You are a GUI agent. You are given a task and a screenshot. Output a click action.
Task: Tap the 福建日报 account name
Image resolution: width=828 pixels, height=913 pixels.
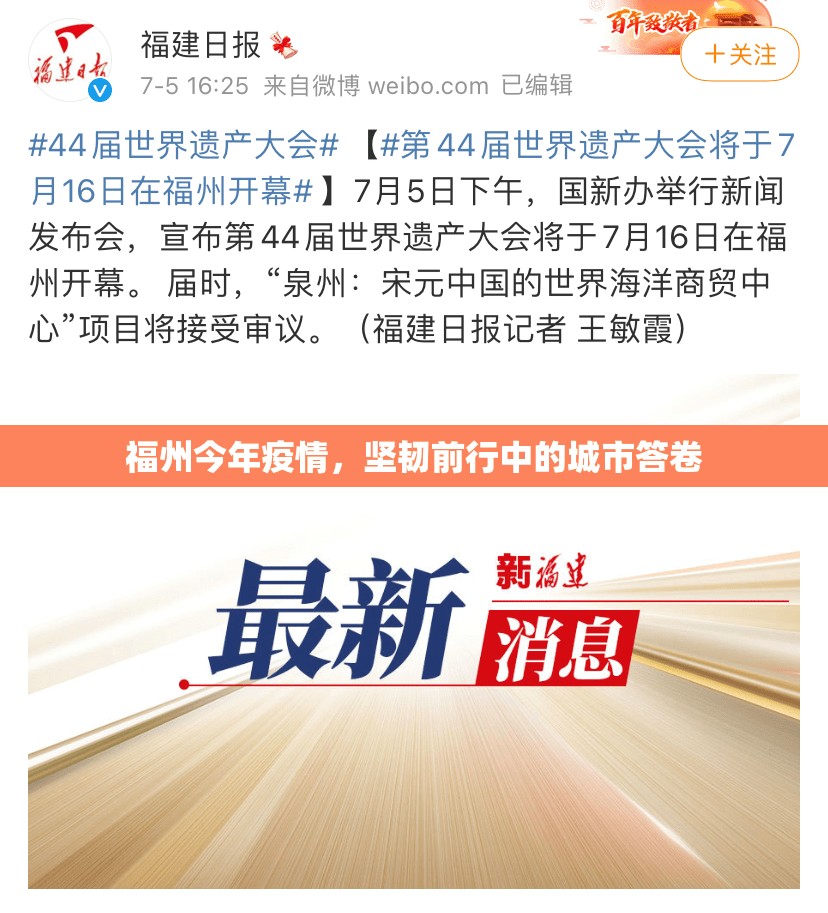pos(200,44)
